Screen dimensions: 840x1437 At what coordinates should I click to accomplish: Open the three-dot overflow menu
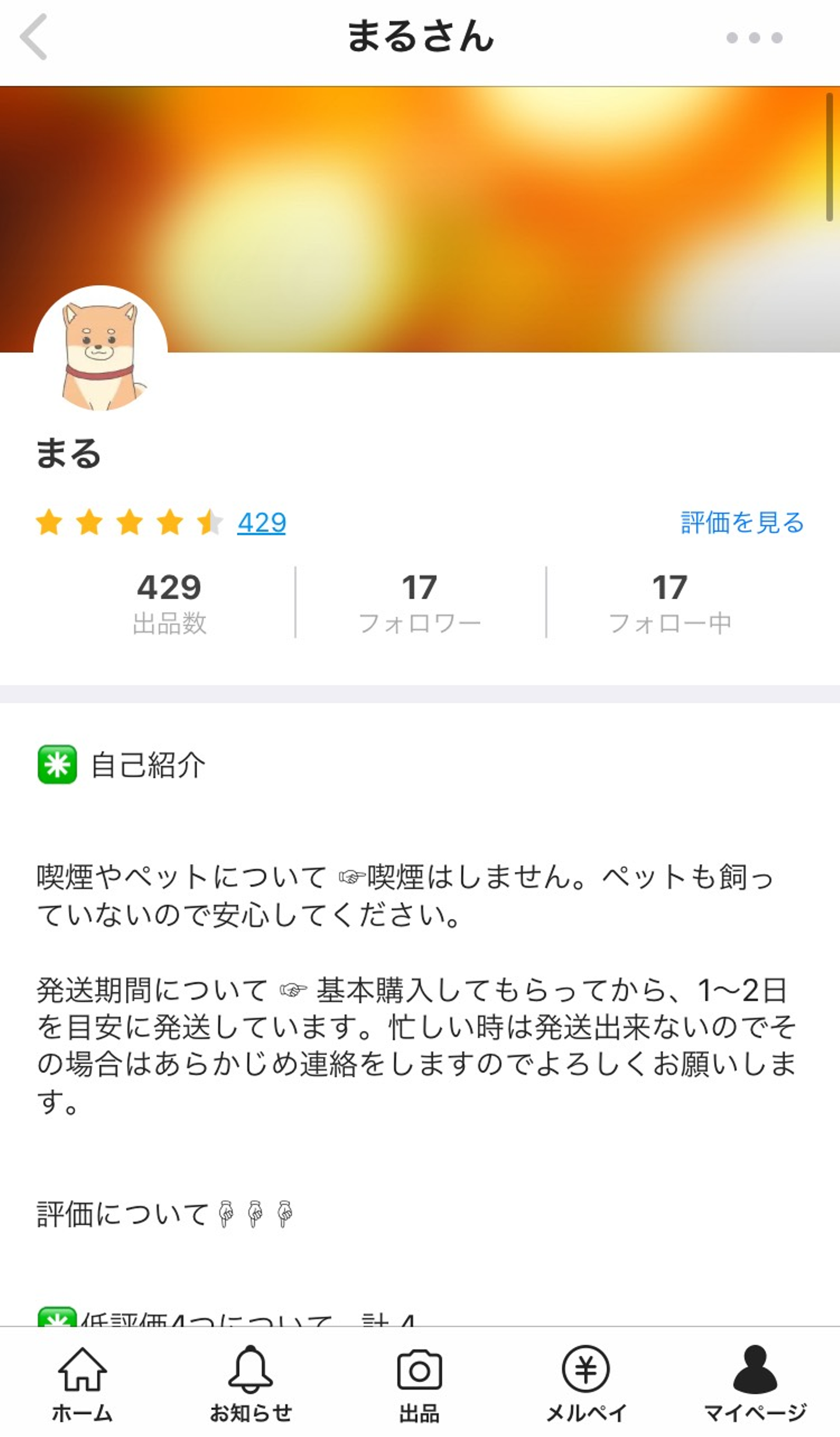click(x=754, y=38)
